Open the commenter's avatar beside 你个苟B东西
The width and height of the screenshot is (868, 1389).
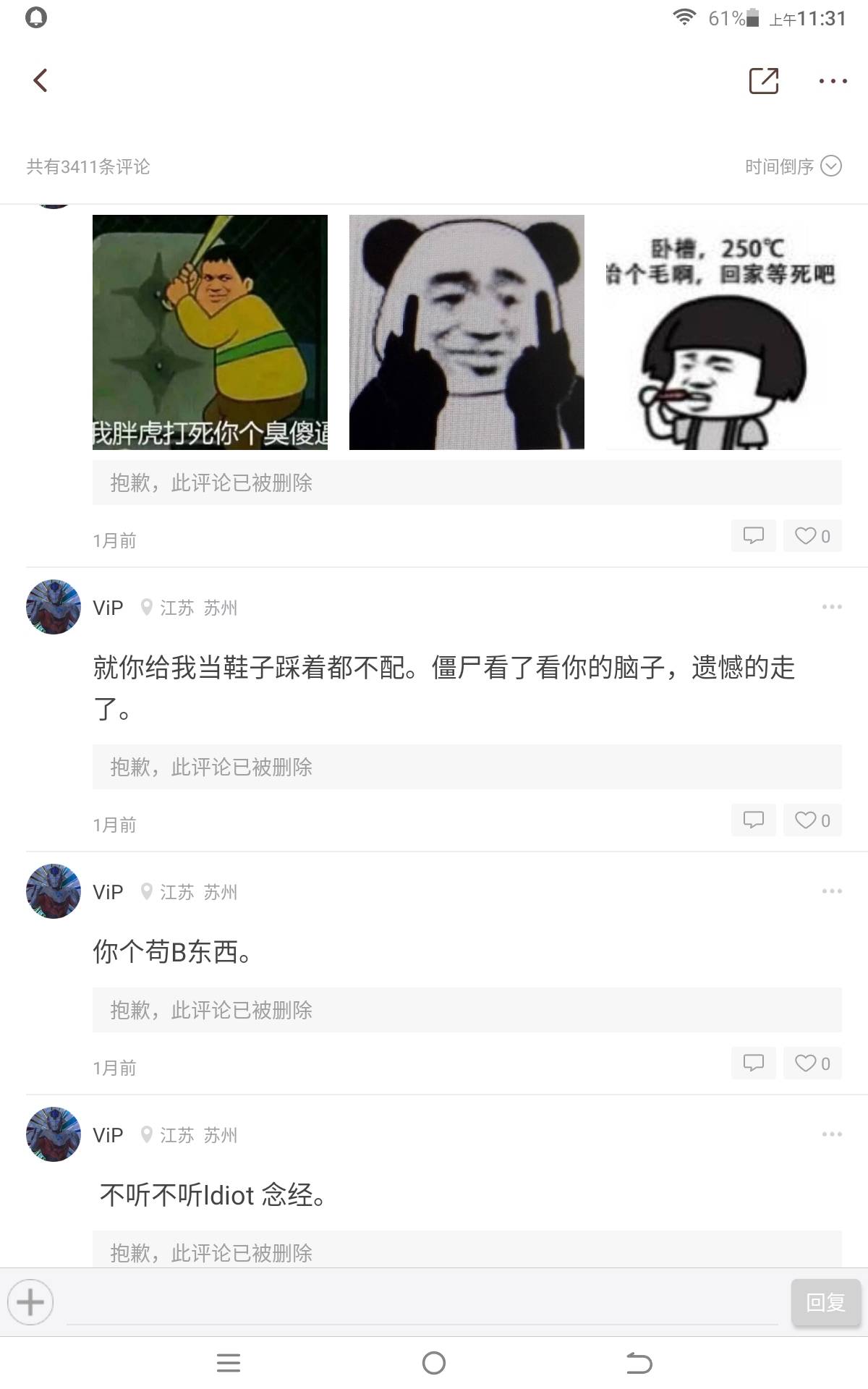point(54,891)
